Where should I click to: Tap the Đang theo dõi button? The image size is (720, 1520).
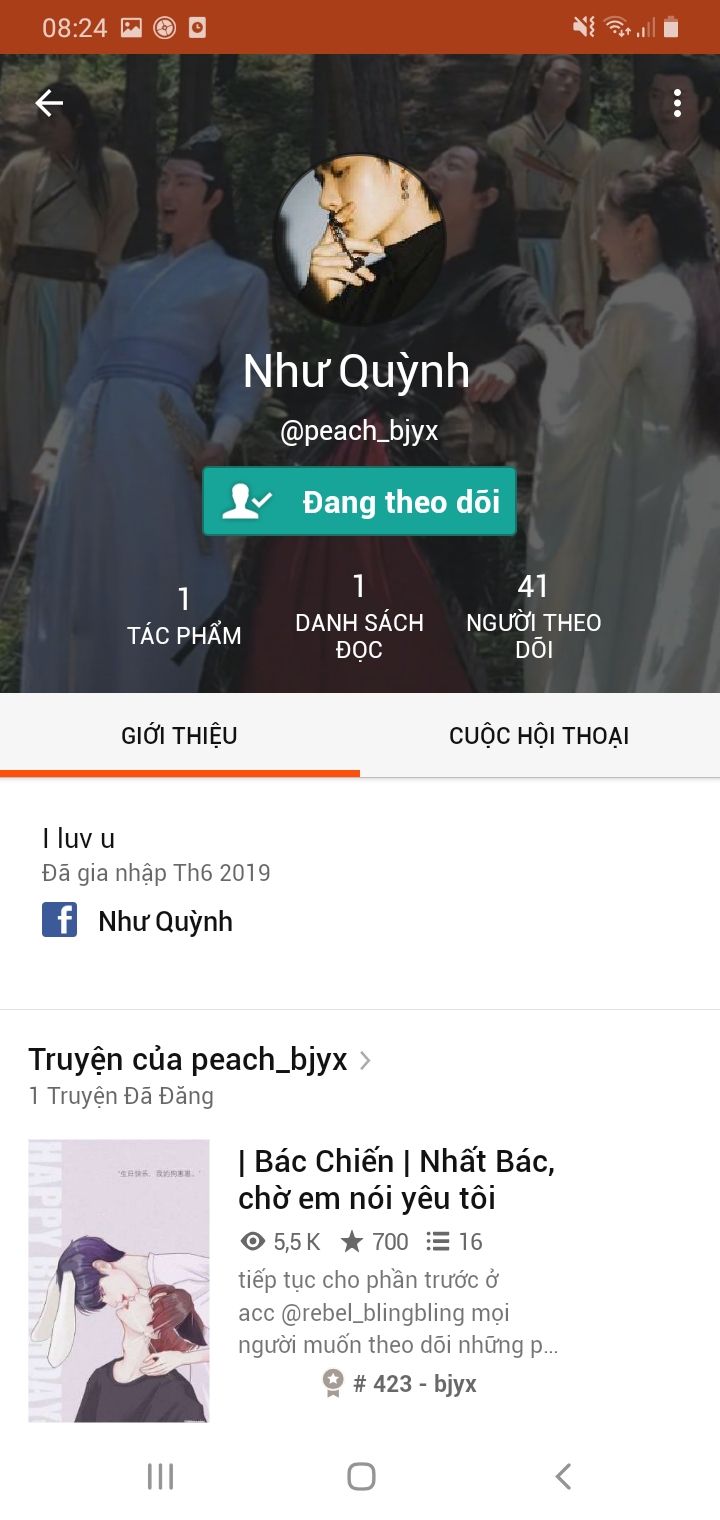[x=360, y=501]
